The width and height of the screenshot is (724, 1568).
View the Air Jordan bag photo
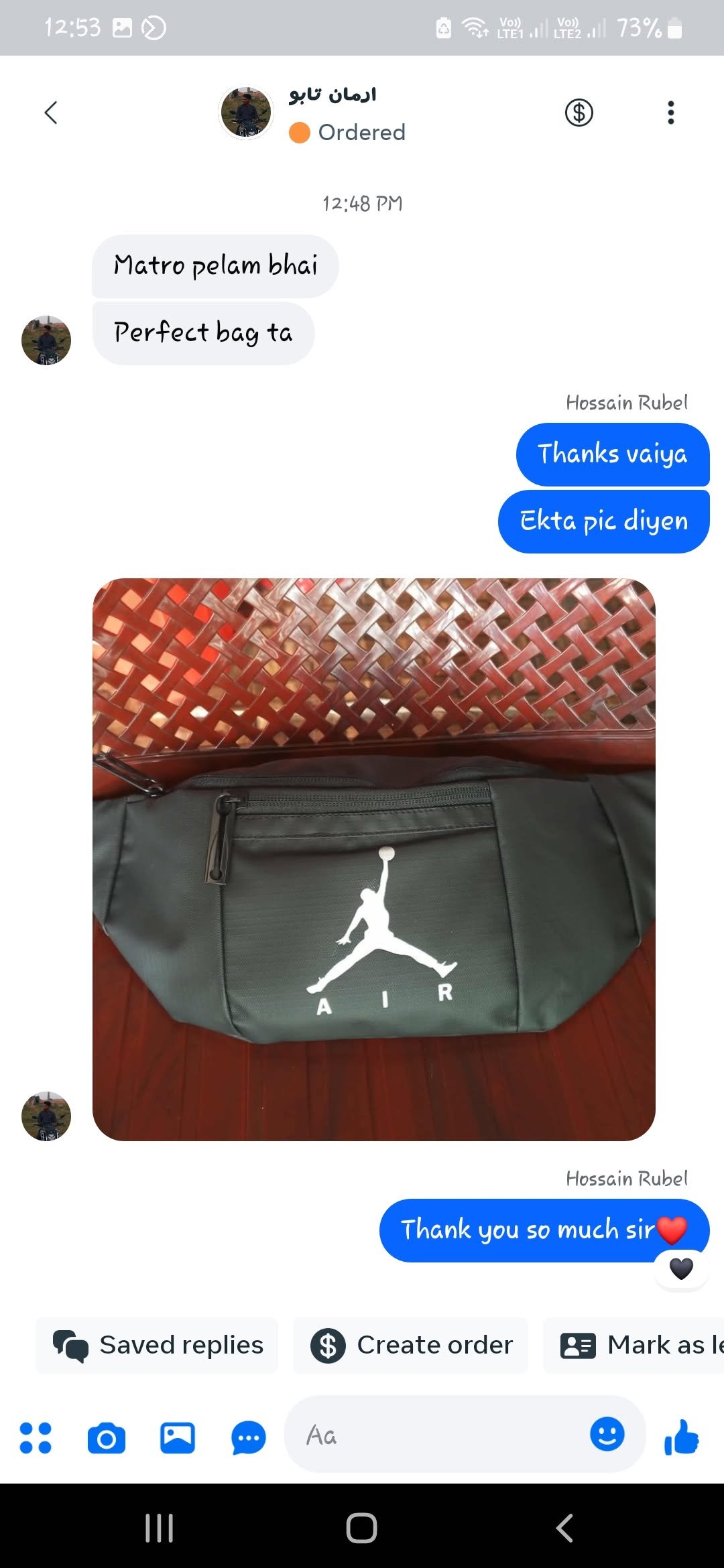pos(374,860)
